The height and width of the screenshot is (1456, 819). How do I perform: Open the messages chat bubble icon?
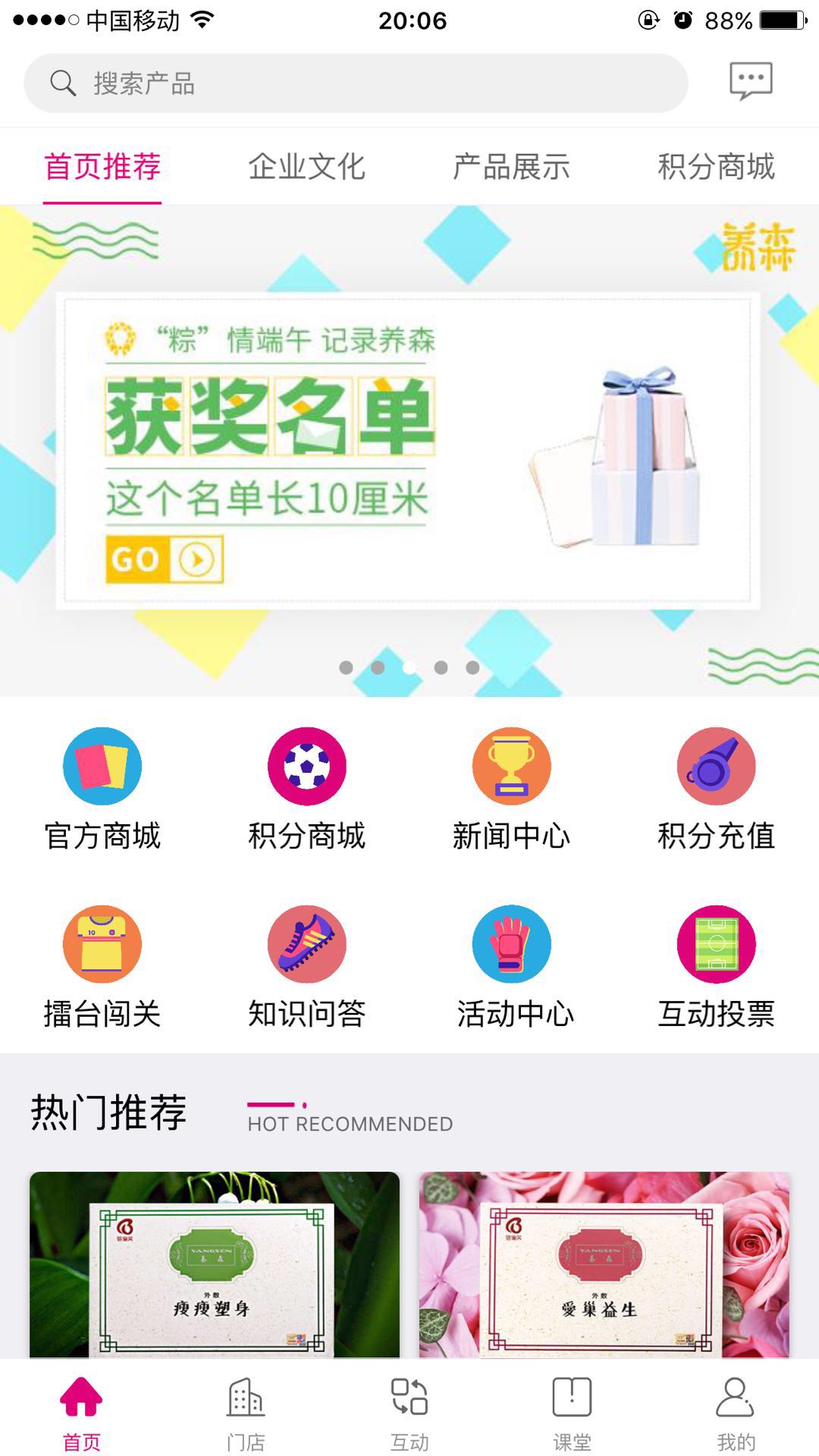click(x=750, y=81)
